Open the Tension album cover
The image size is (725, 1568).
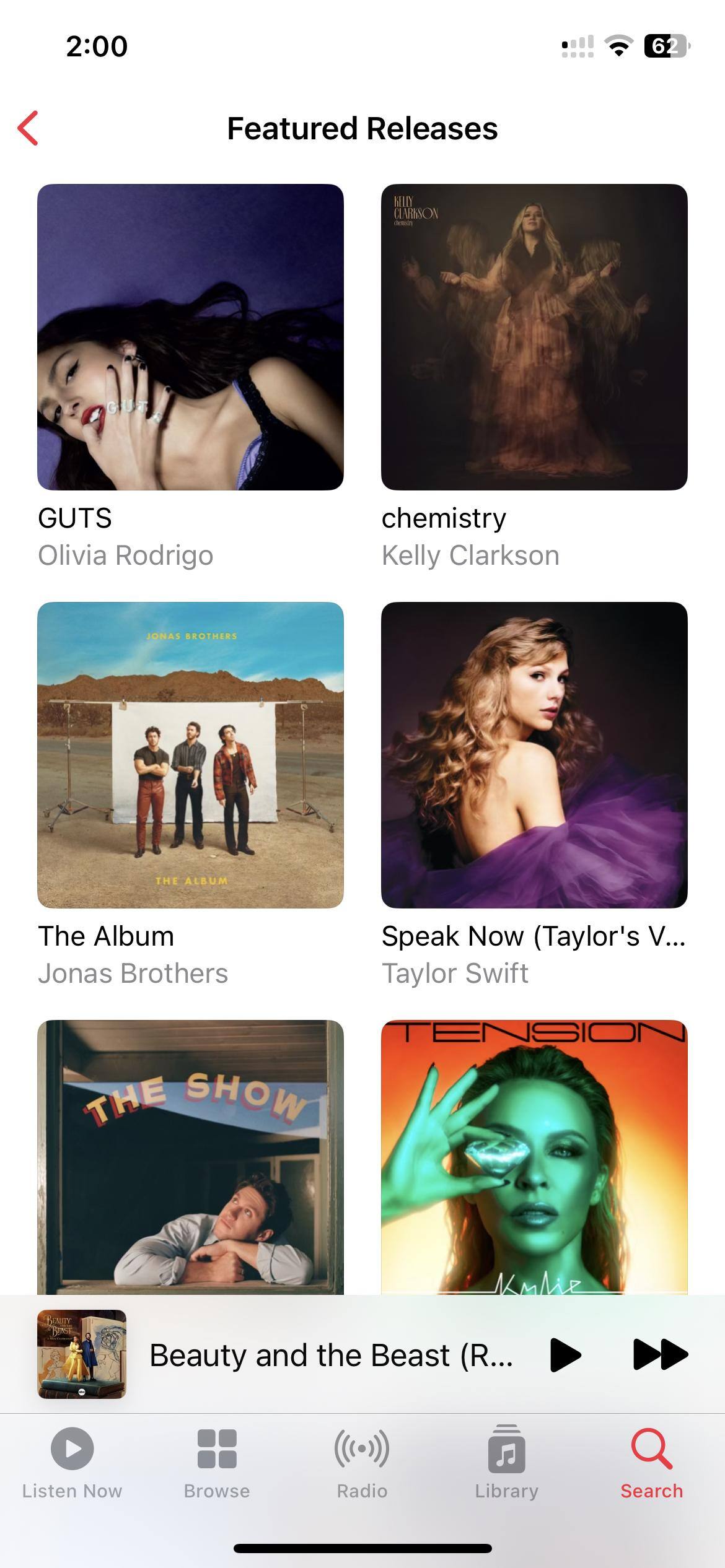click(x=534, y=1157)
